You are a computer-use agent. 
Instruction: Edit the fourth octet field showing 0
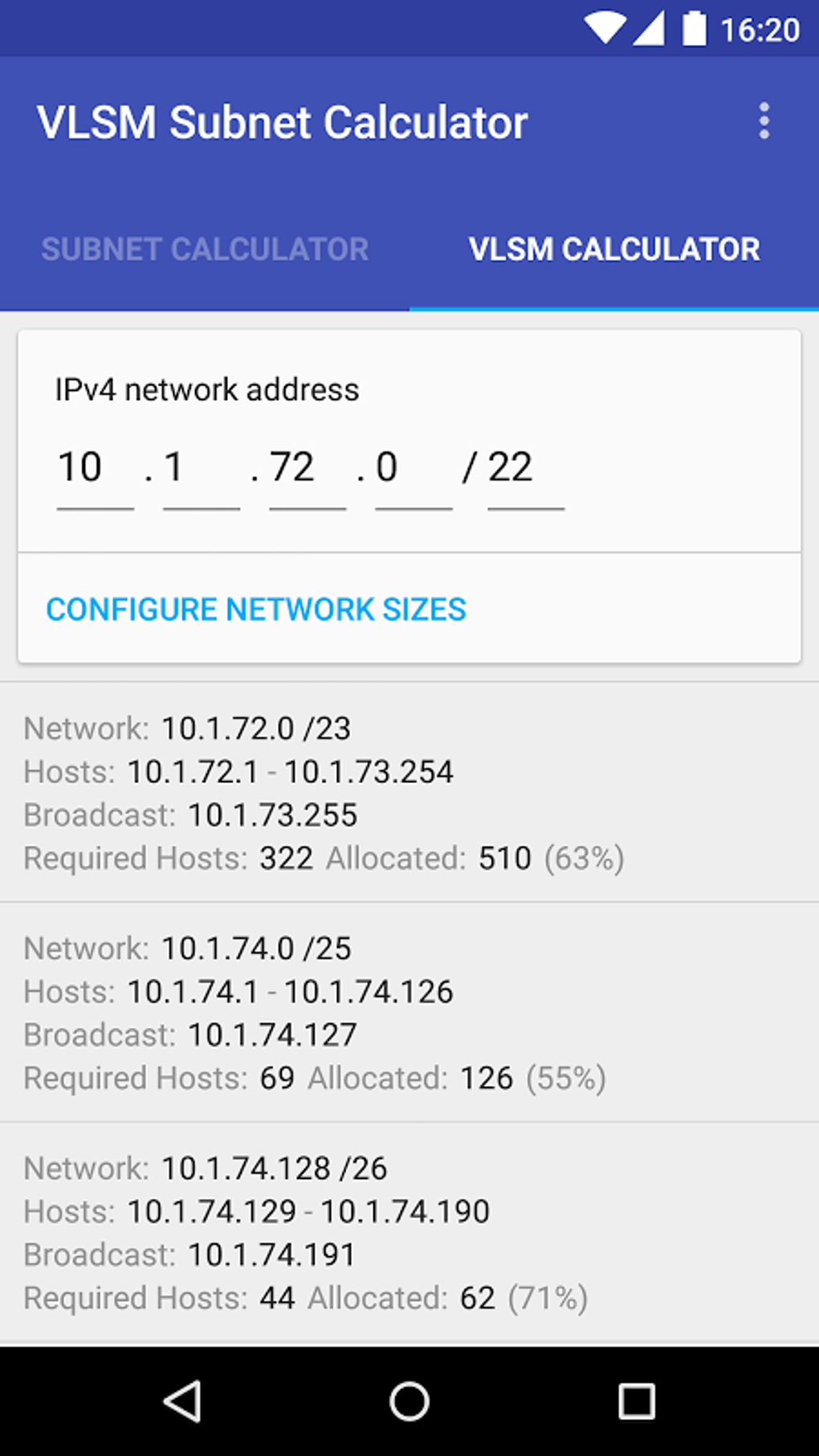click(x=413, y=468)
